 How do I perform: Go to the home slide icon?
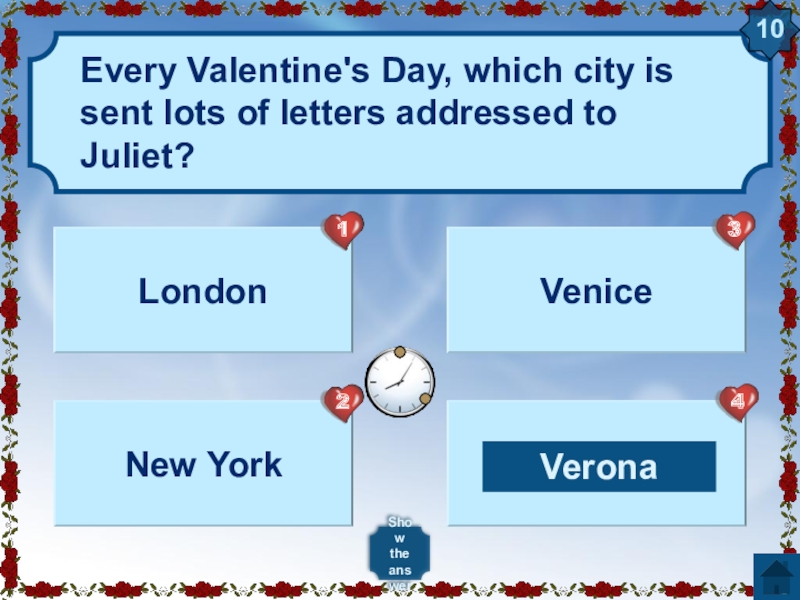pos(774,577)
